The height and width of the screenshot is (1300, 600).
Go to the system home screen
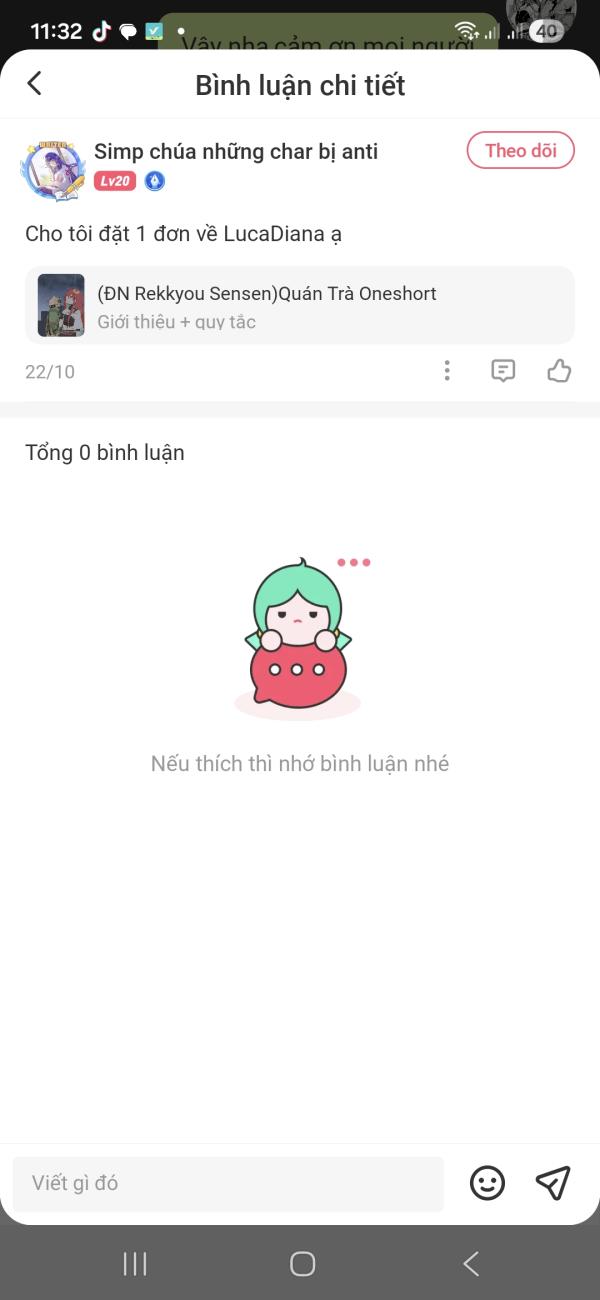tap(302, 1264)
